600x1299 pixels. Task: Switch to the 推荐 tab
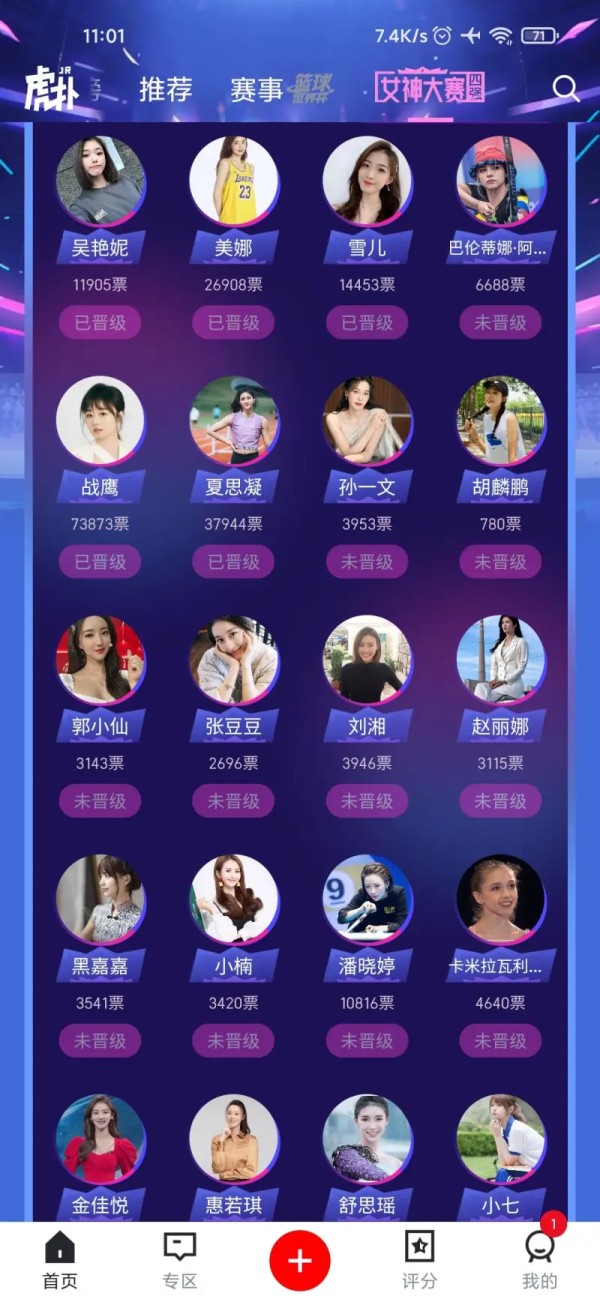point(166,89)
